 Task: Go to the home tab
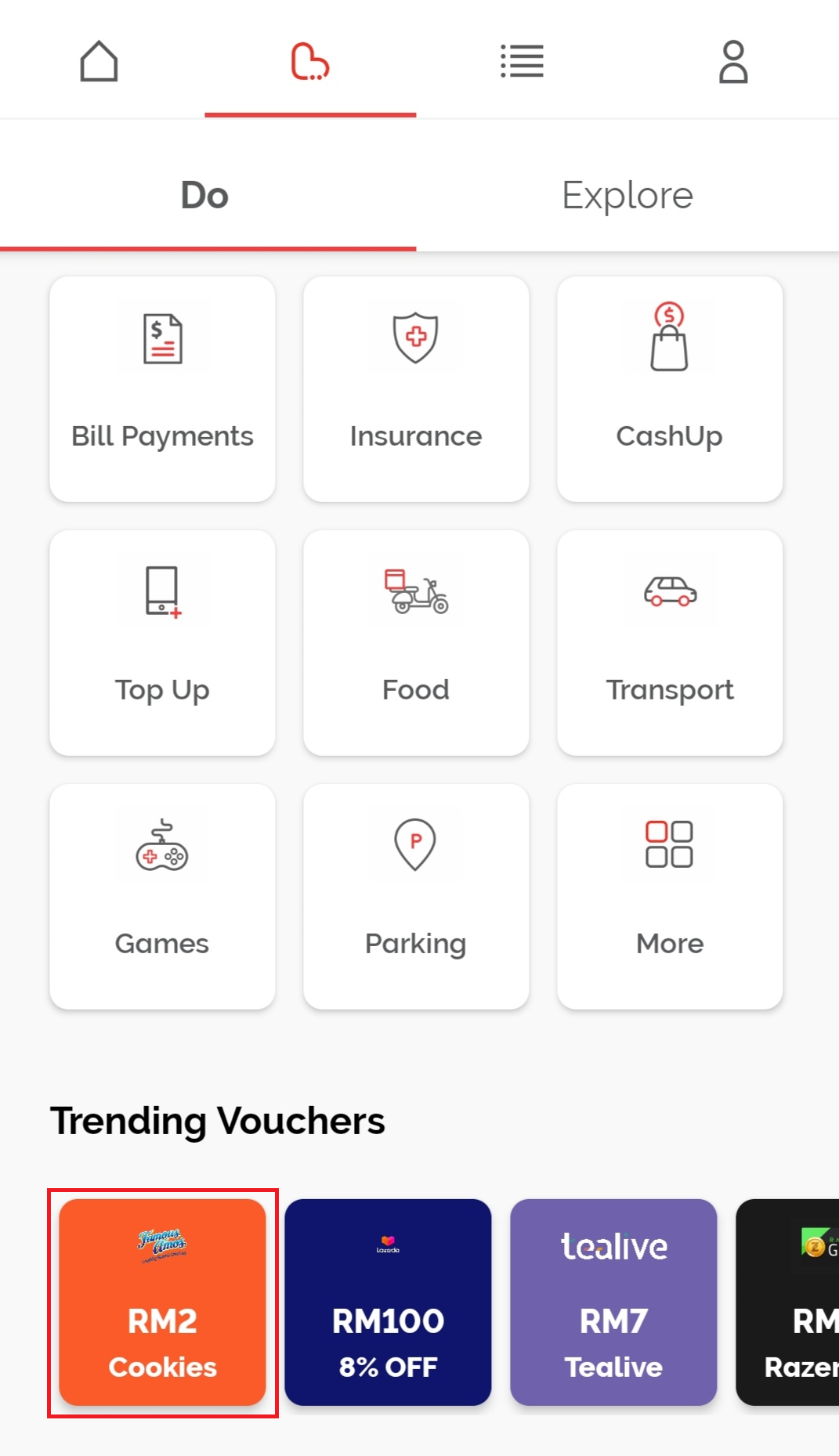point(99,61)
